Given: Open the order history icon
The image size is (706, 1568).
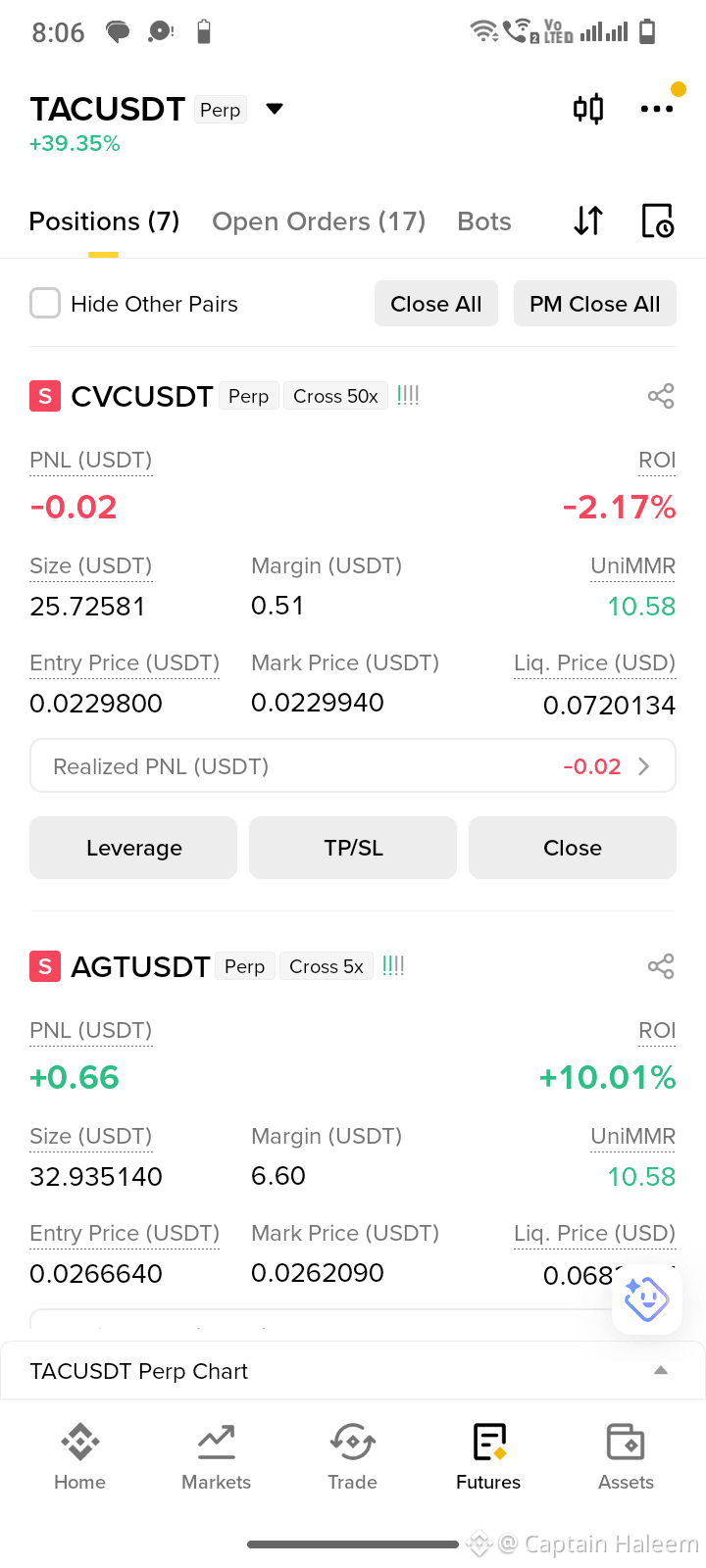Looking at the screenshot, I should [657, 220].
